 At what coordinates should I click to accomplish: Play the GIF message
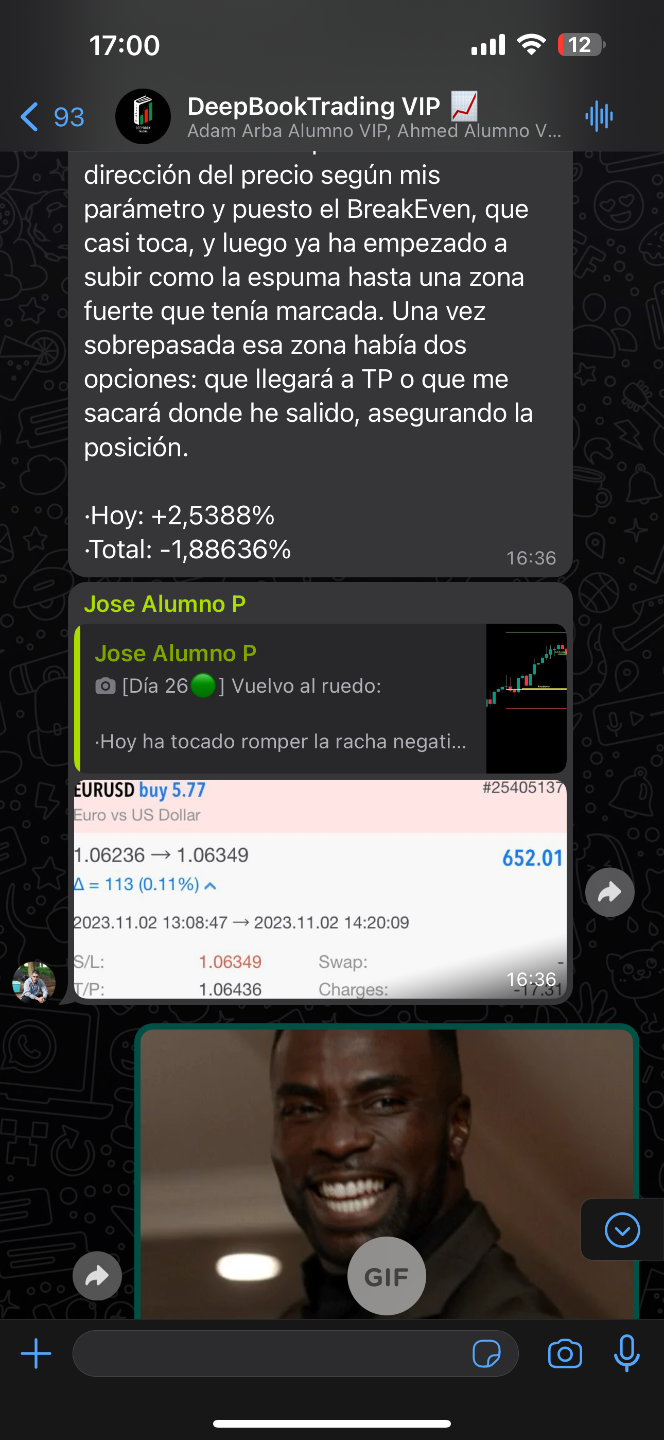coord(386,1277)
